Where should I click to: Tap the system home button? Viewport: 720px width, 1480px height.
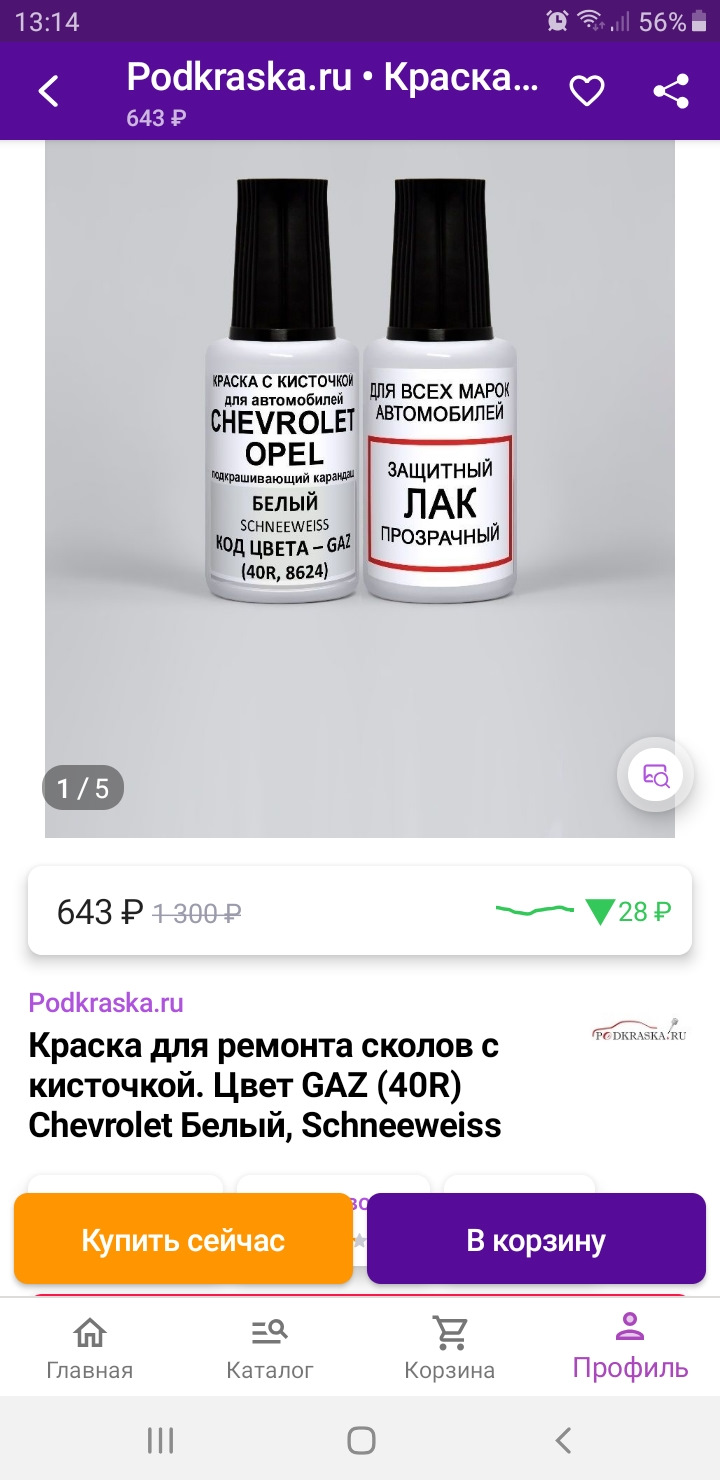click(360, 1440)
